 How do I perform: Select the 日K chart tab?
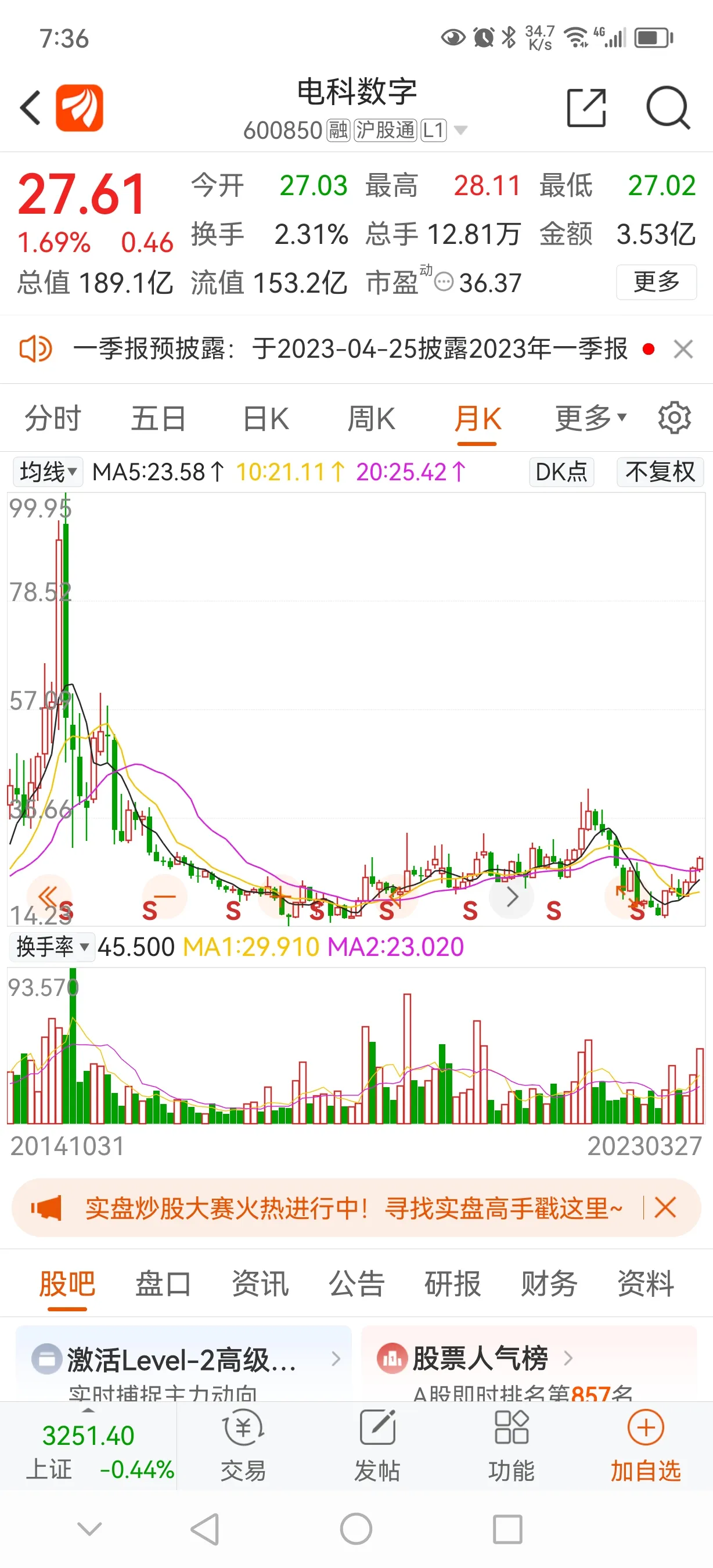coord(266,419)
